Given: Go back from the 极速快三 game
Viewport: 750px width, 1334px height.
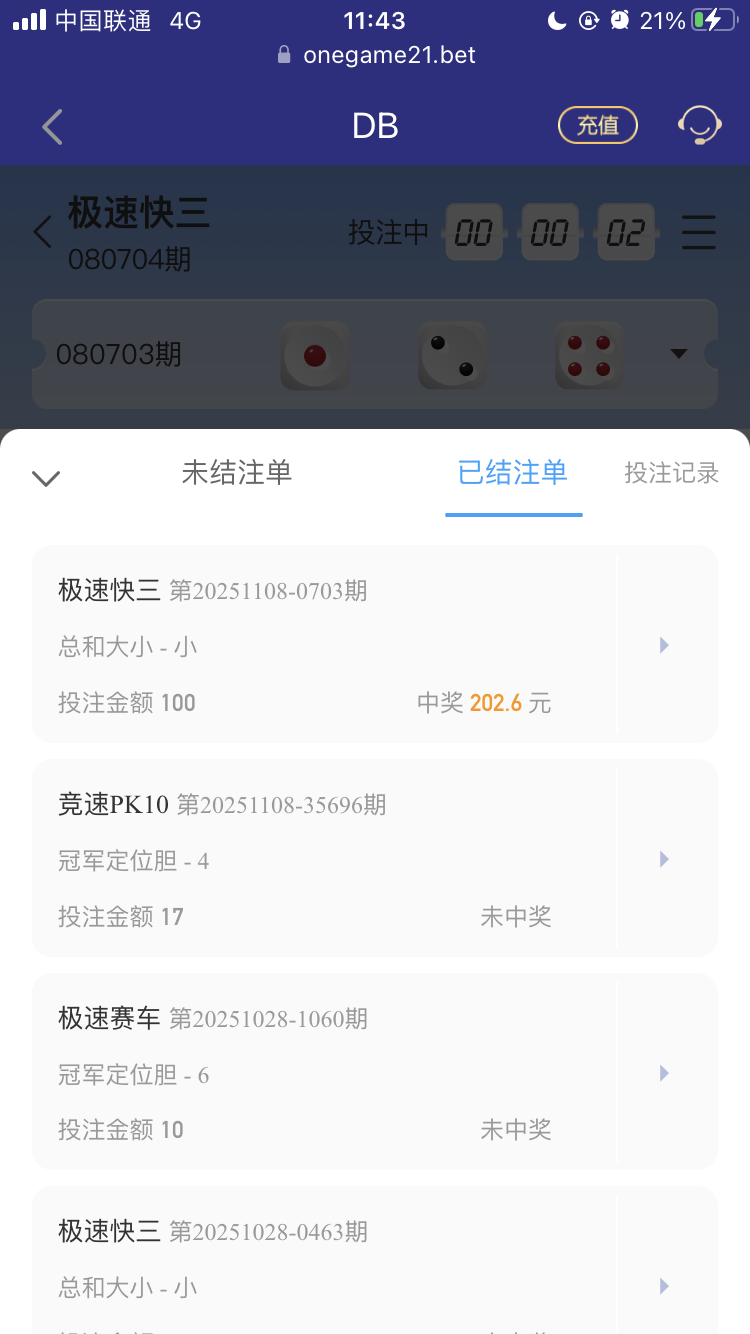Looking at the screenshot, I should (42, 232).
